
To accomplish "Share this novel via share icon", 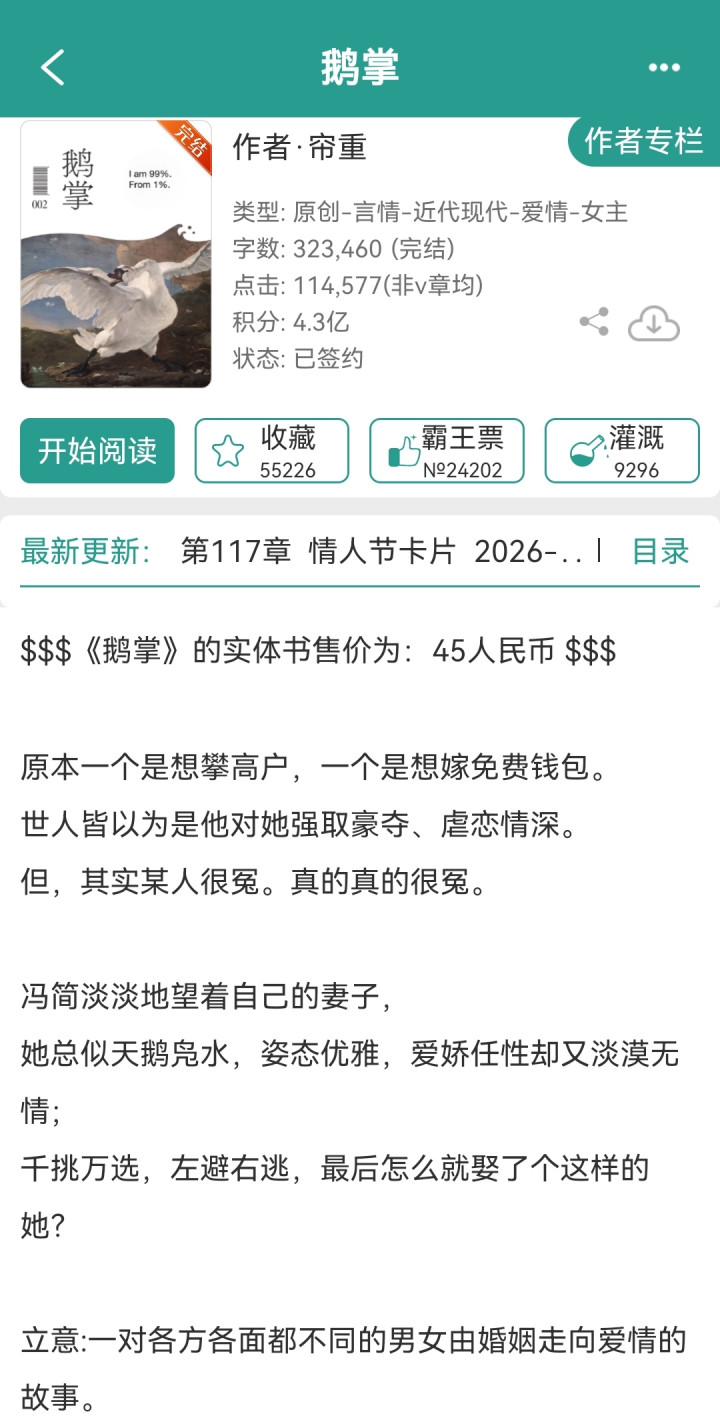I will point(594,322).
